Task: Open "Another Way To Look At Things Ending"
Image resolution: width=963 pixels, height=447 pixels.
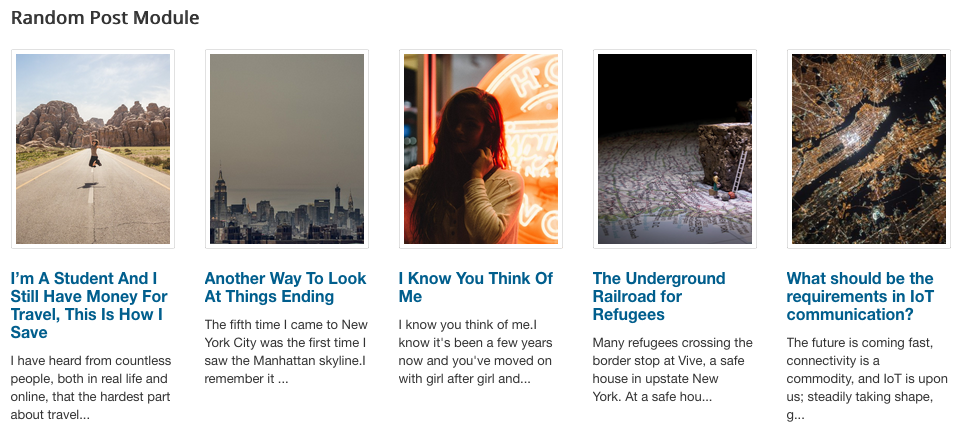Action: pos(285,287)
